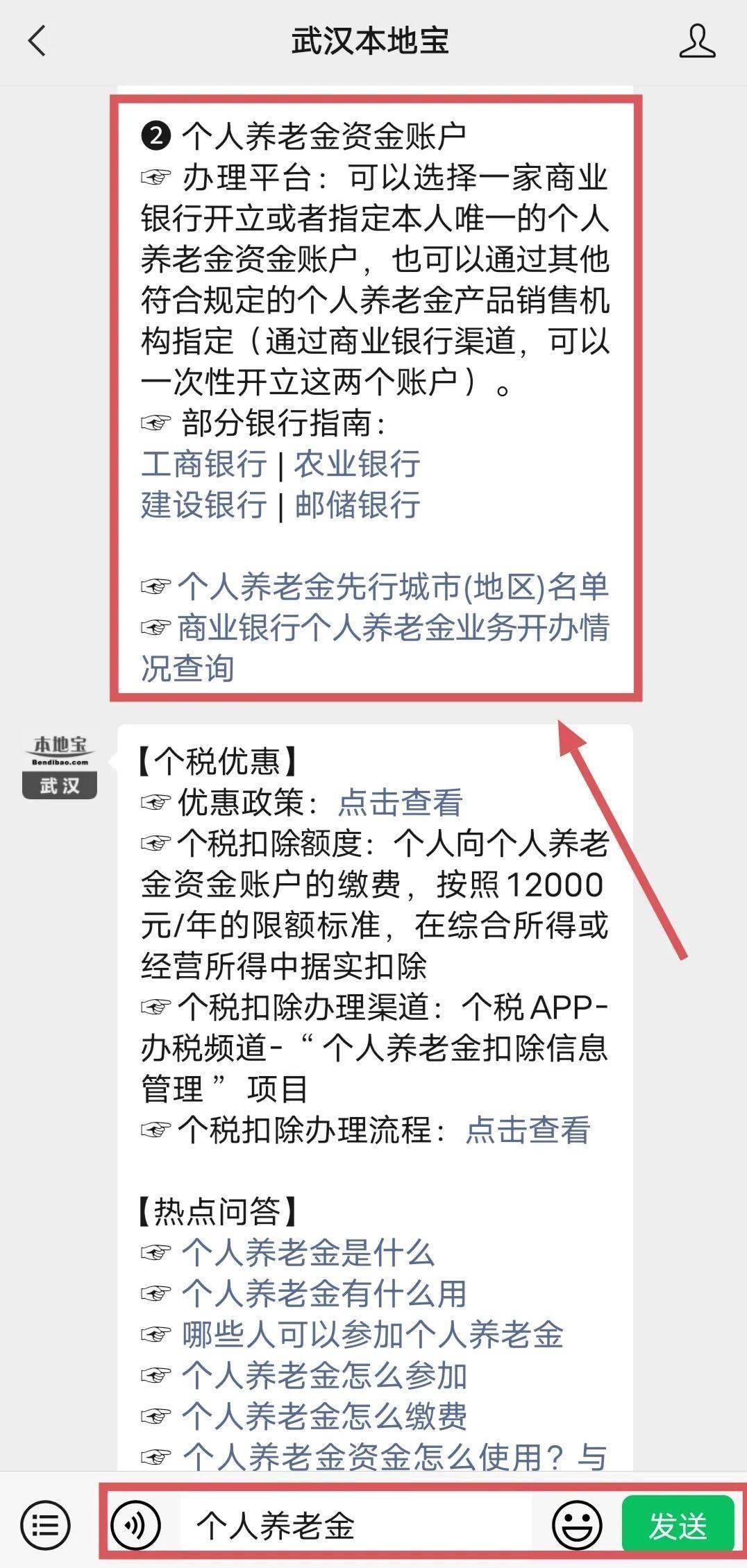Open 个人养老金先行城市(地区)名单 link
Image resolution: width=747 pixels, height=1568 pixels.
click(x=393, y=587)
